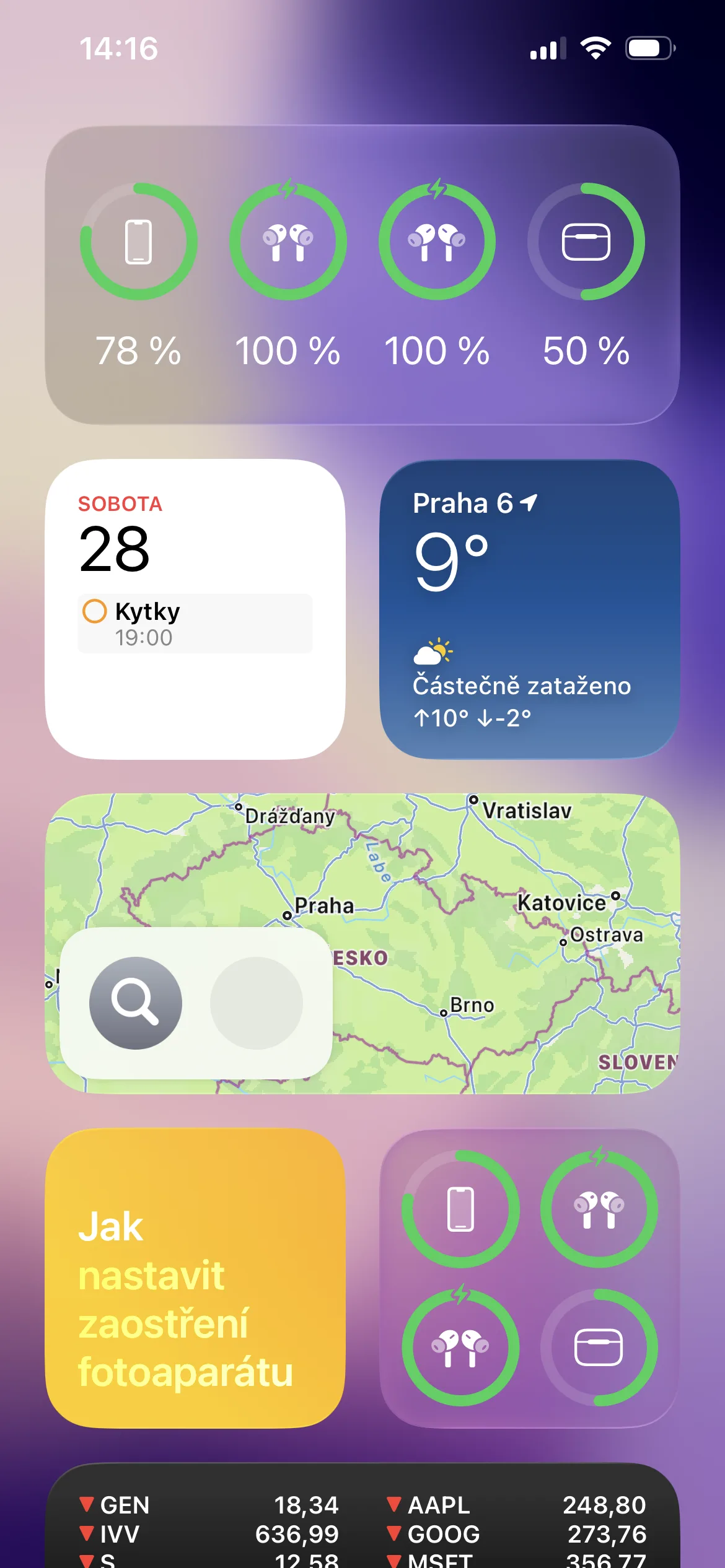Open the tip Jak nastavit zaostření fotoaparátu
The width and height of the screenshot is (725, 1568).
(x=195, y=1278)
